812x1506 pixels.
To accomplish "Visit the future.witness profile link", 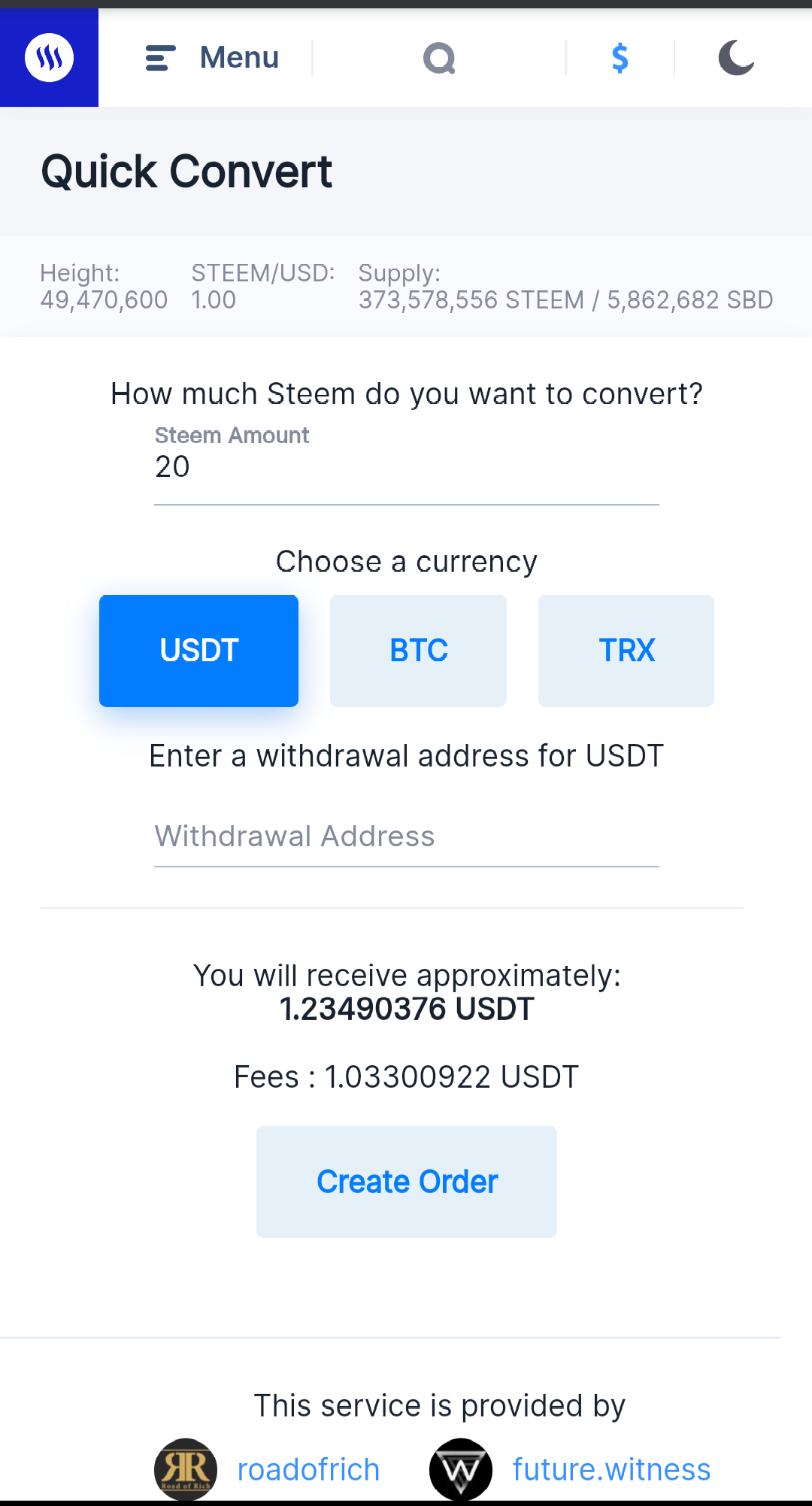I will [x=611, y=1469].
